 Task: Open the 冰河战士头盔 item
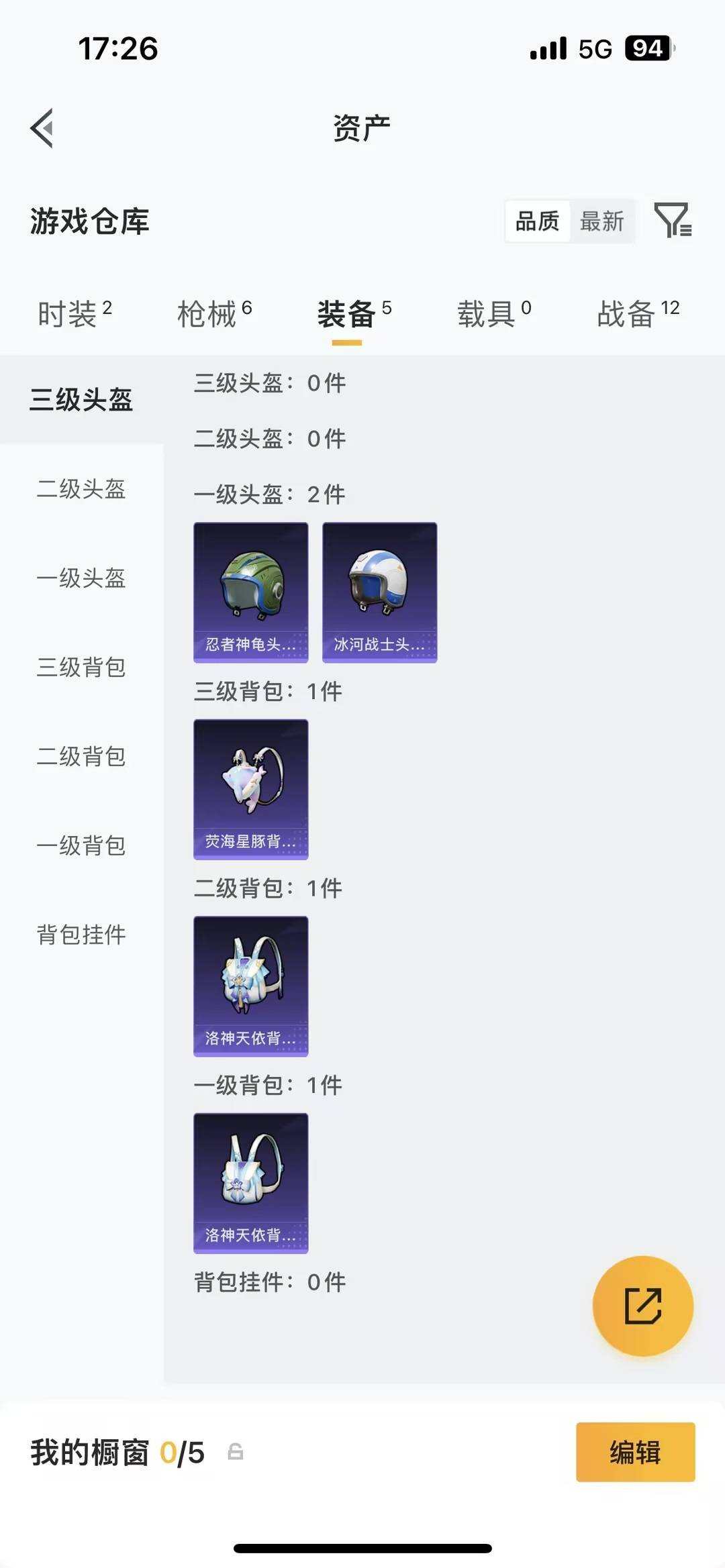(379, 590)
